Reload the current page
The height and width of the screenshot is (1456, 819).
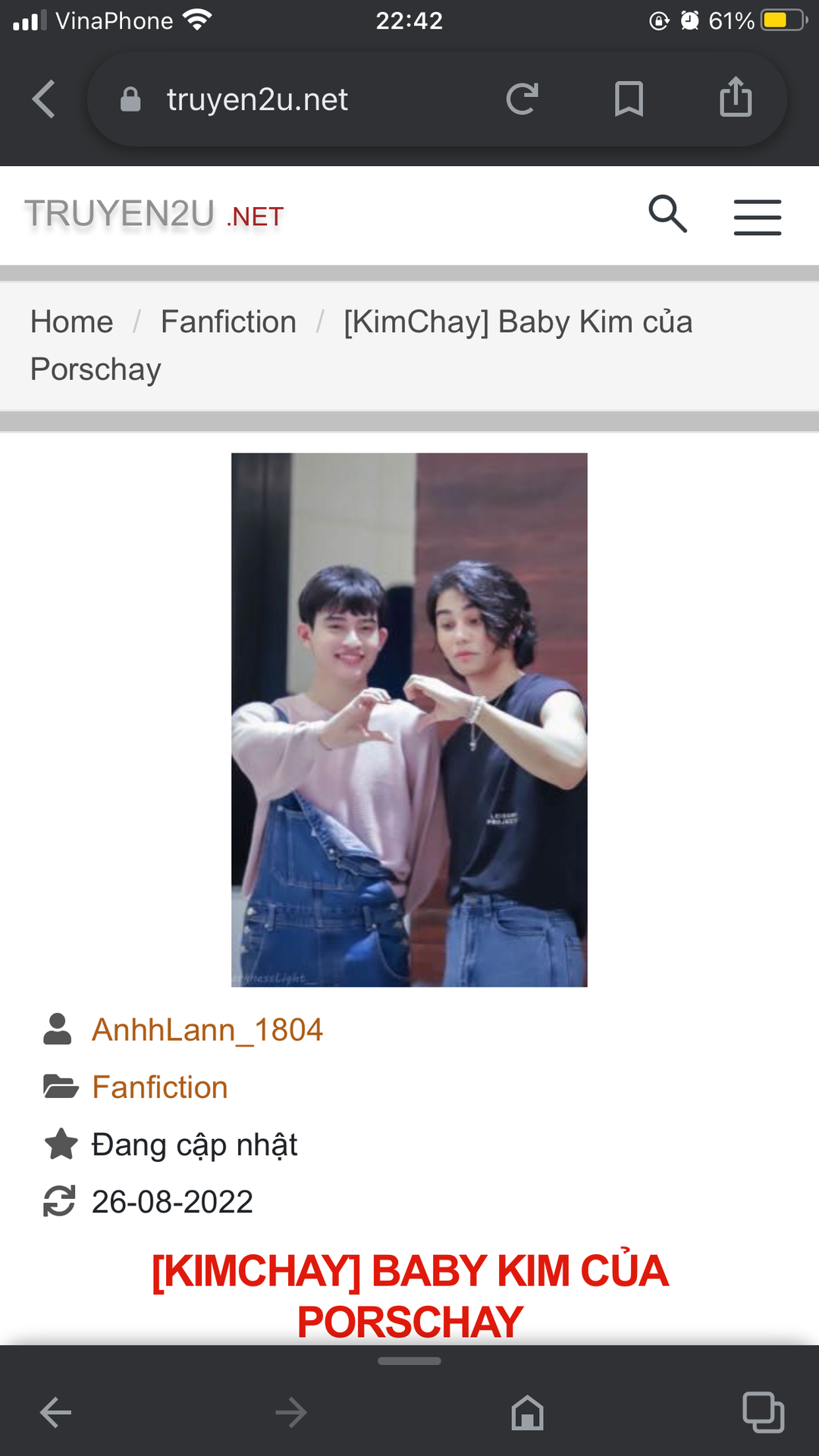[522, 99]
